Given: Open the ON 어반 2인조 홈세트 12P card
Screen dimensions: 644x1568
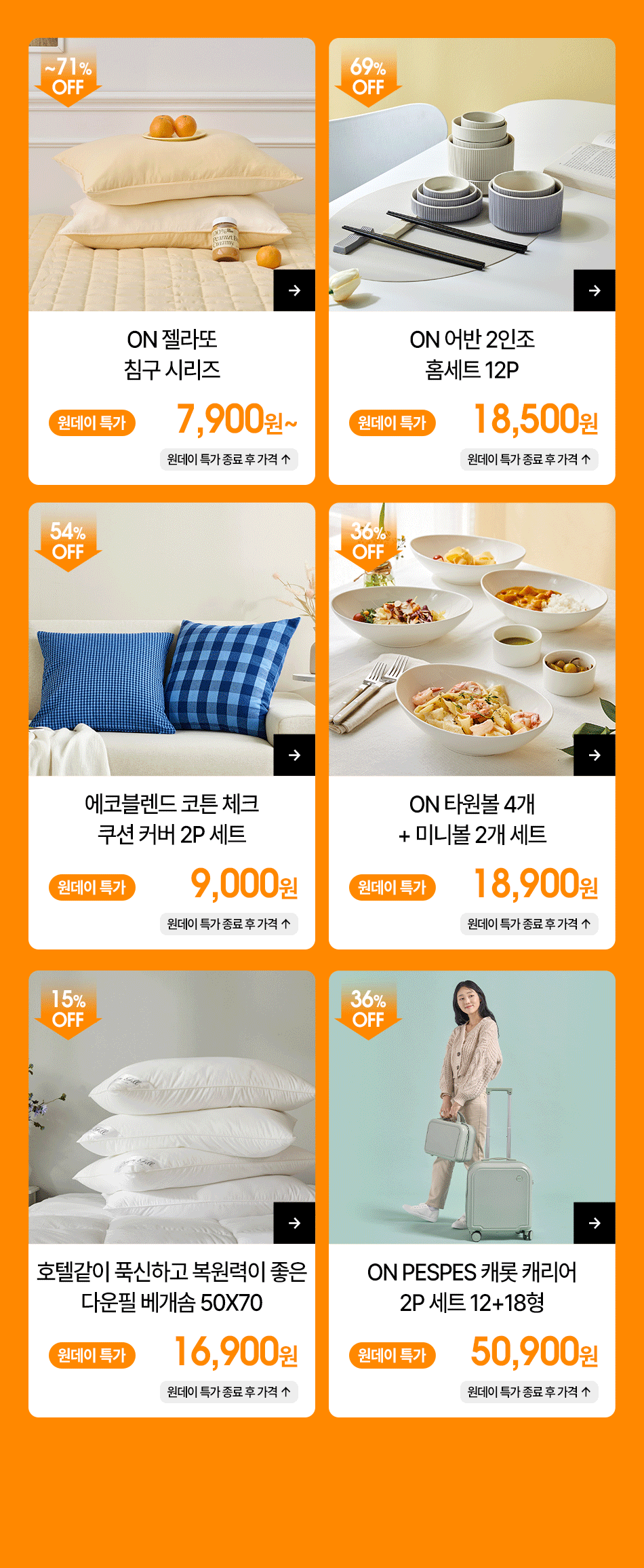Looking at the screenshot, I should click(472, 354).
